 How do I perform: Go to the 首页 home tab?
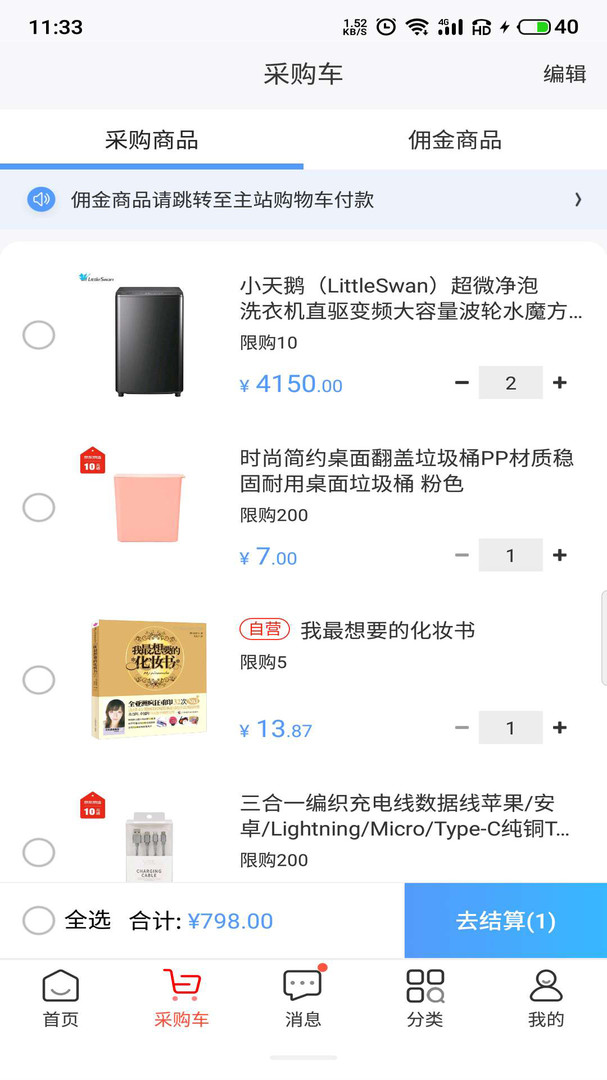pyautogui.click(x=60, y=998)
